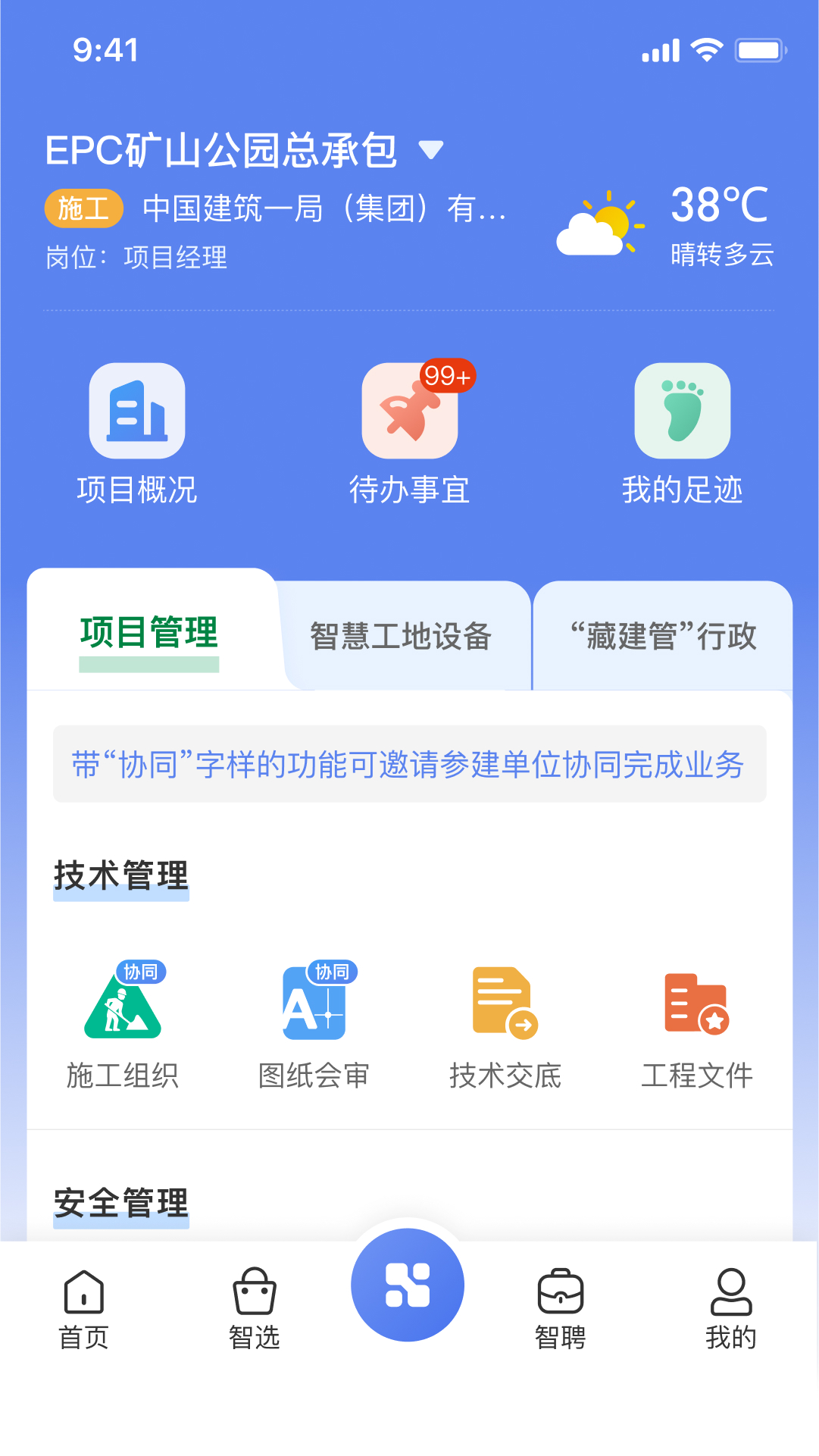Tap the 施工 status badge
This screenshot has width=819, height=1456.
tap(83, 208)
